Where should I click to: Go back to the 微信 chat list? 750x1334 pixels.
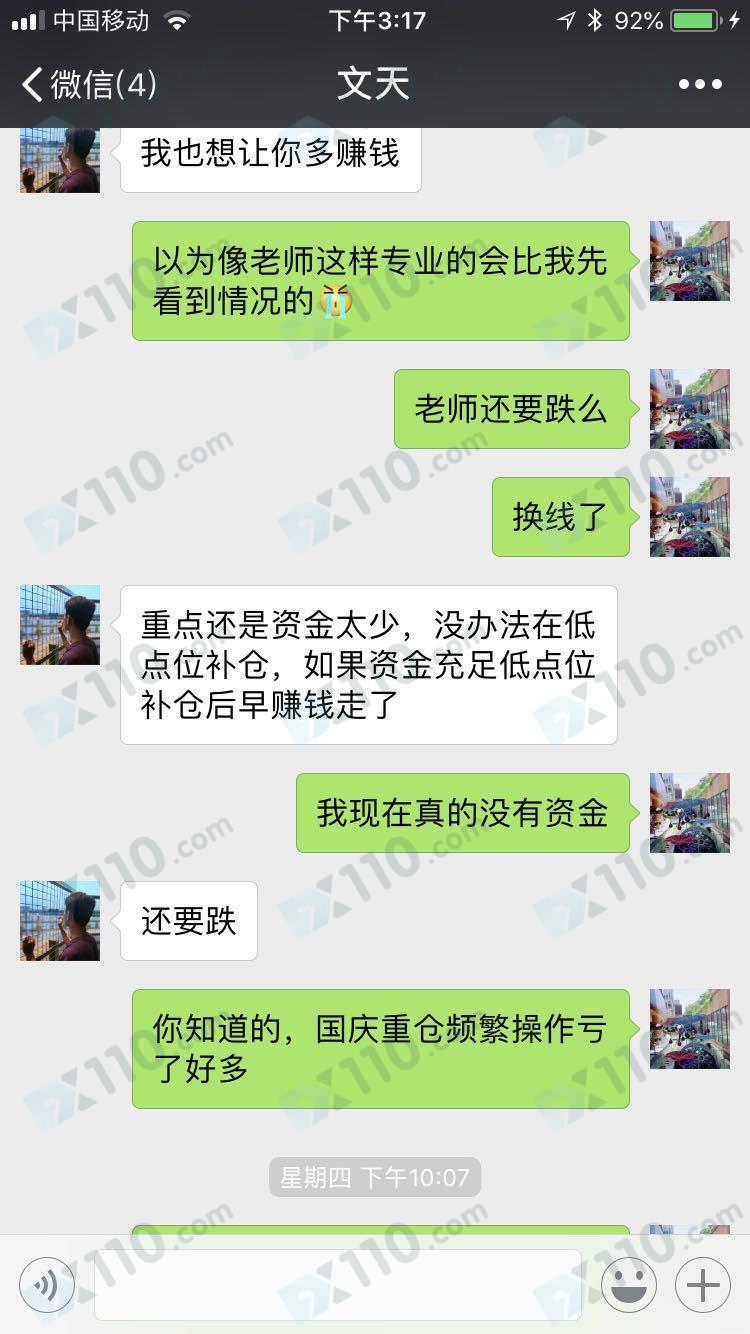88,84
